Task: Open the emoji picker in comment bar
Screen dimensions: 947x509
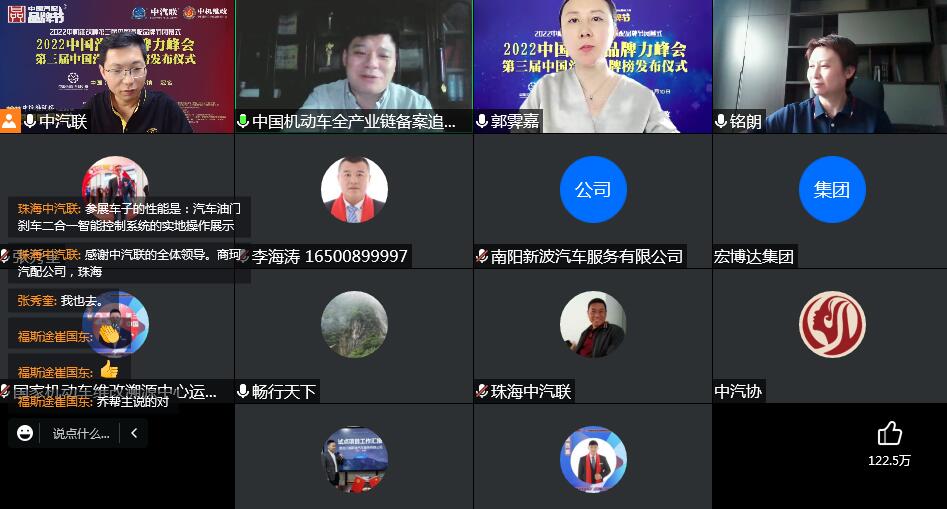Action: pyautogui.click(x=25, y=433)
